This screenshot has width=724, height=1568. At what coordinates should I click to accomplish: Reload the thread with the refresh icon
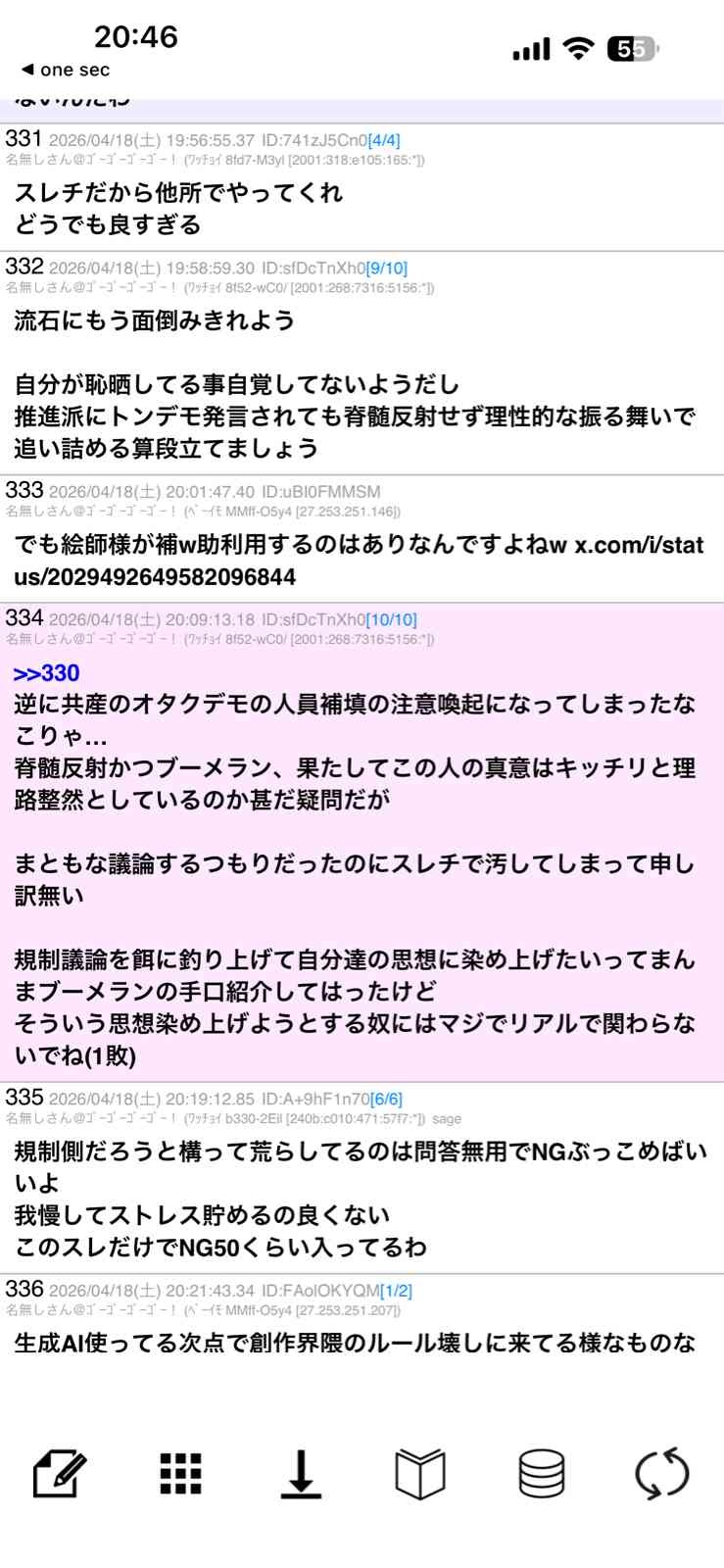point(662,1474)
